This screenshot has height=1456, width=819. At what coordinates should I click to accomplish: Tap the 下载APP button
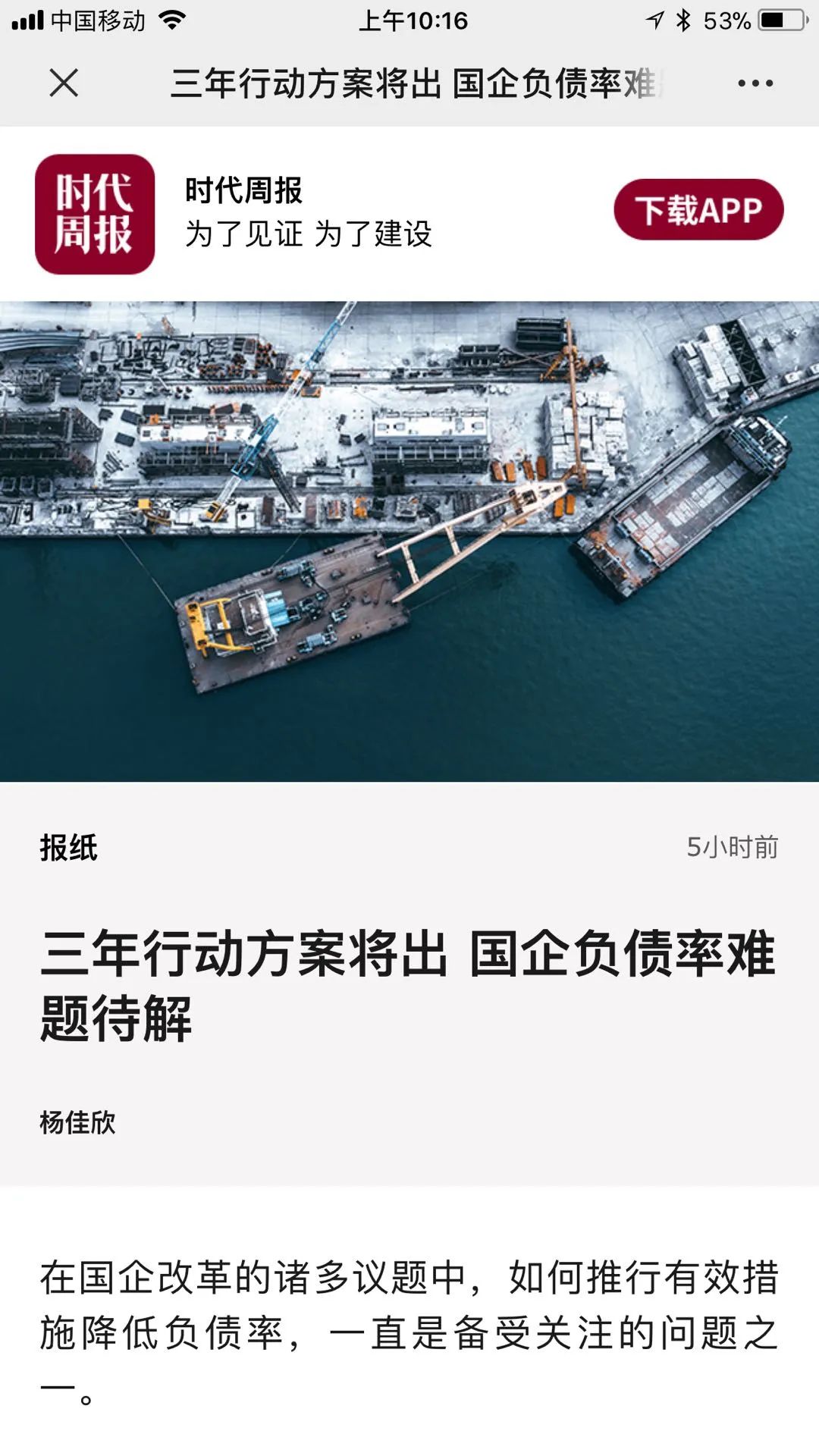698,210
